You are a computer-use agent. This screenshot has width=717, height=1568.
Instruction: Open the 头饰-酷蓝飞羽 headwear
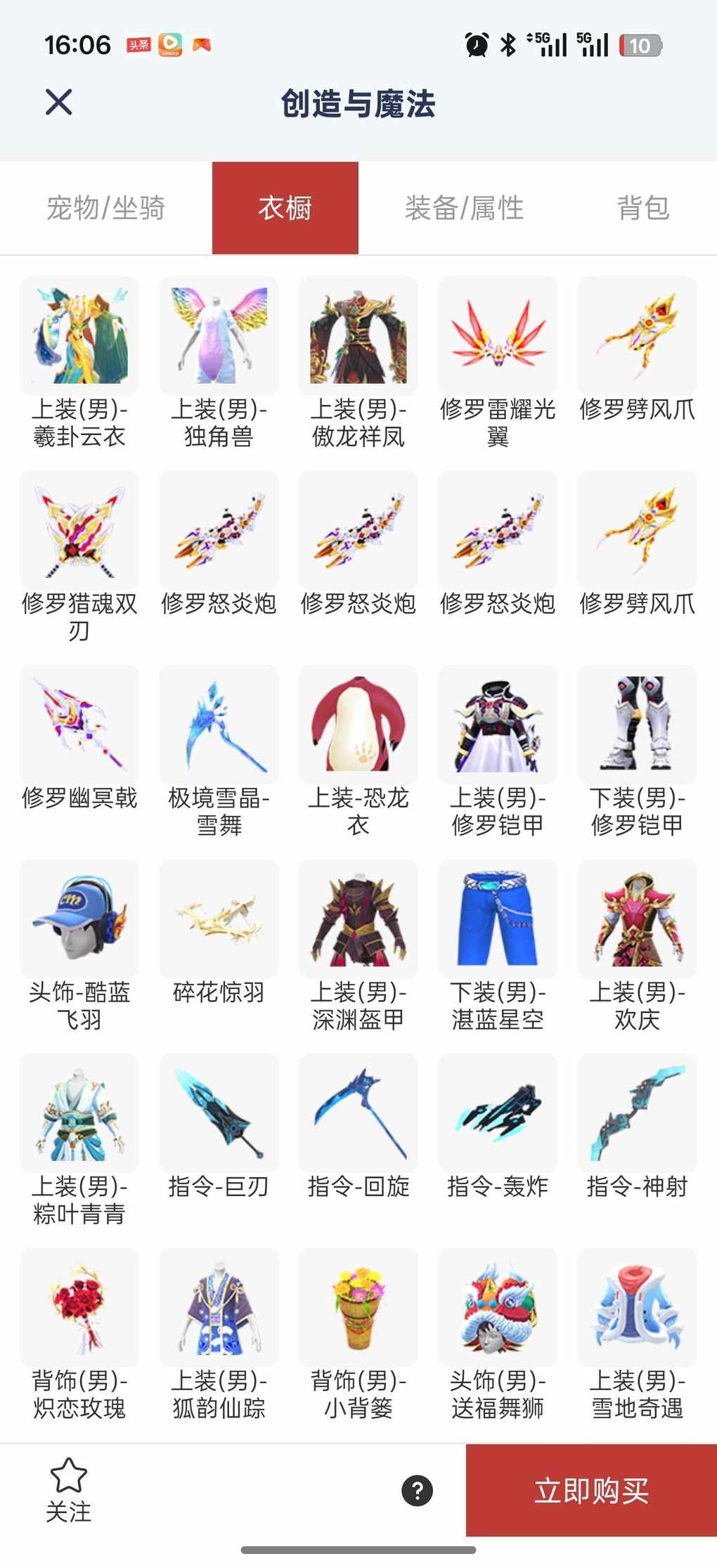[79, 919]
